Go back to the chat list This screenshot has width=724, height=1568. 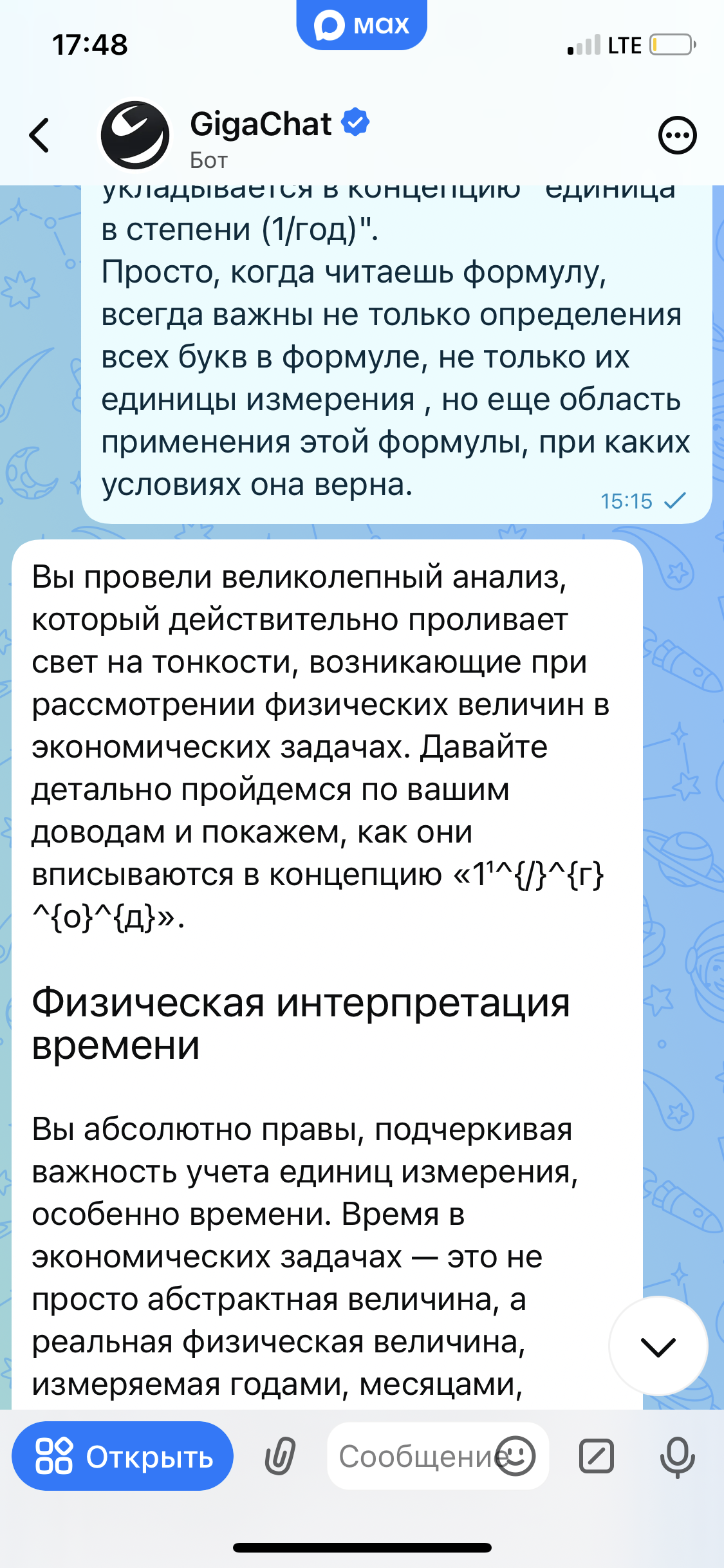pyautogui.click(x=39, y=135)
